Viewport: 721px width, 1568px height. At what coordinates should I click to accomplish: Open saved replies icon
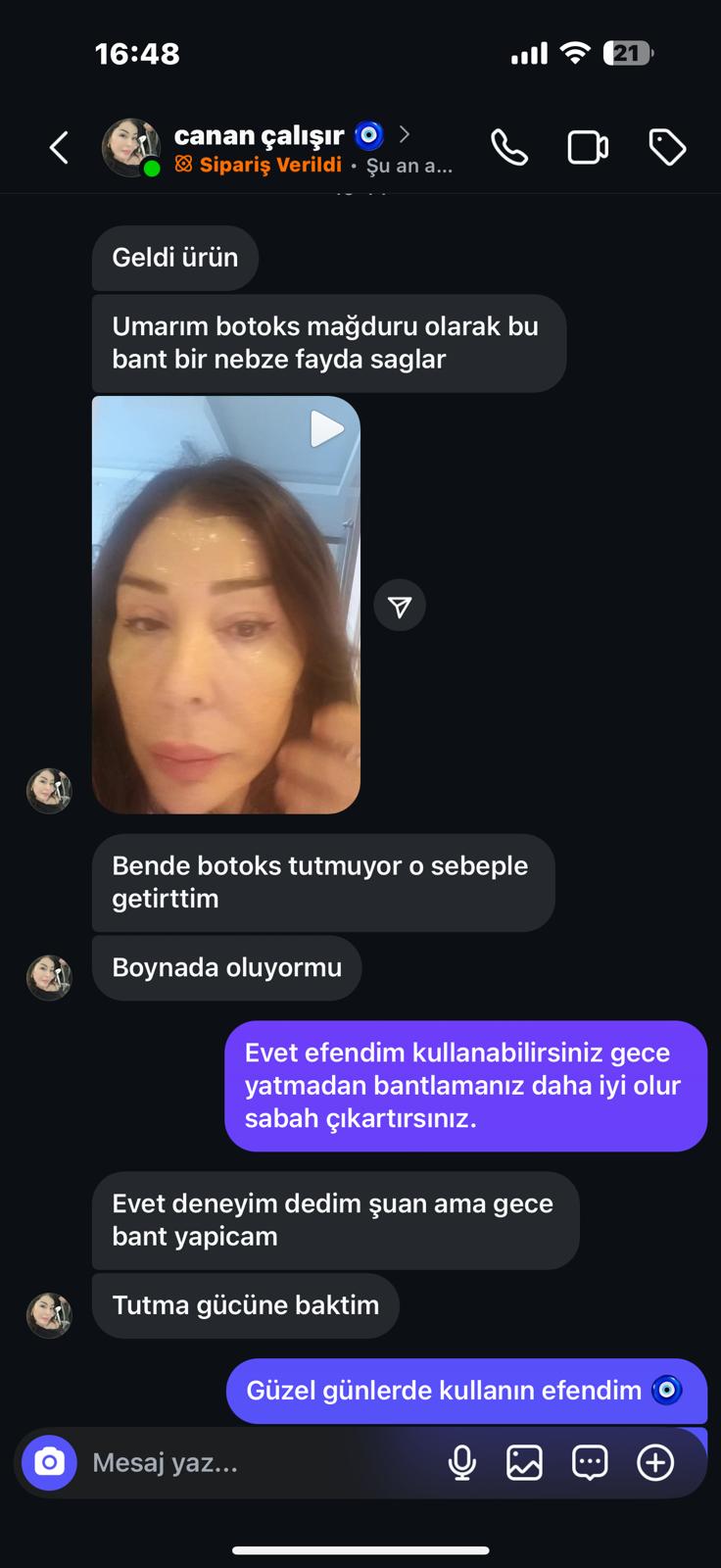point(590,1463)
